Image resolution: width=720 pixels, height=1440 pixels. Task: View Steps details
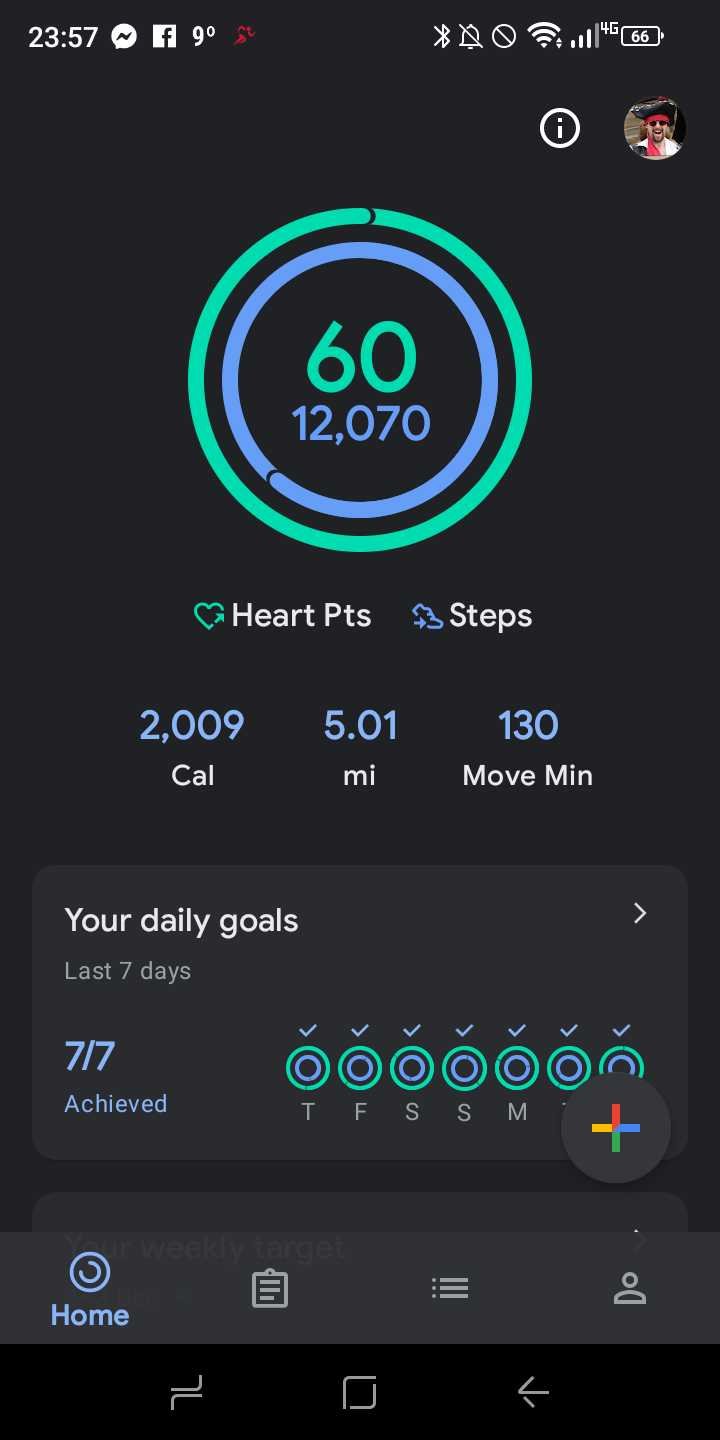click(x=472, y=616)
